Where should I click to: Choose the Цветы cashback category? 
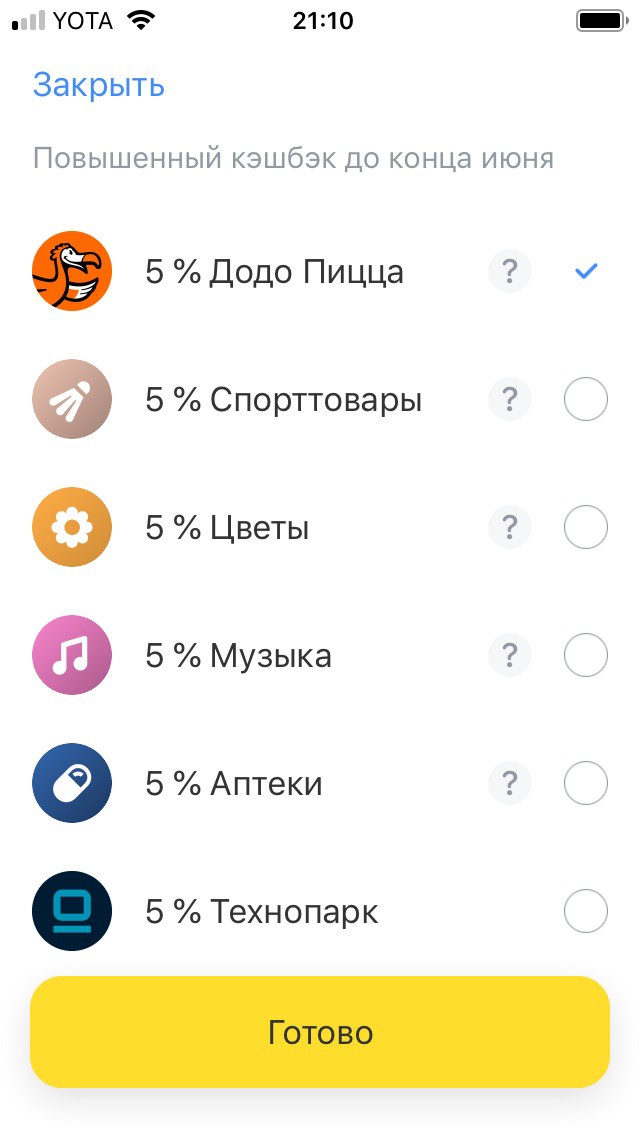pyautogui.click(x=586, y=527)
